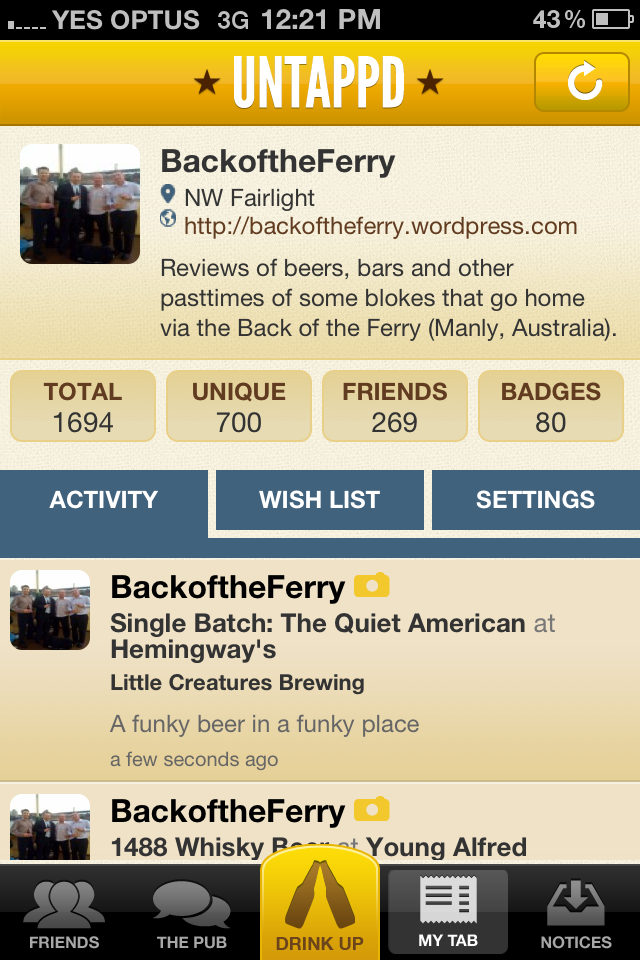
Task: View the 269 Friends list
Action: pos(395,406)
